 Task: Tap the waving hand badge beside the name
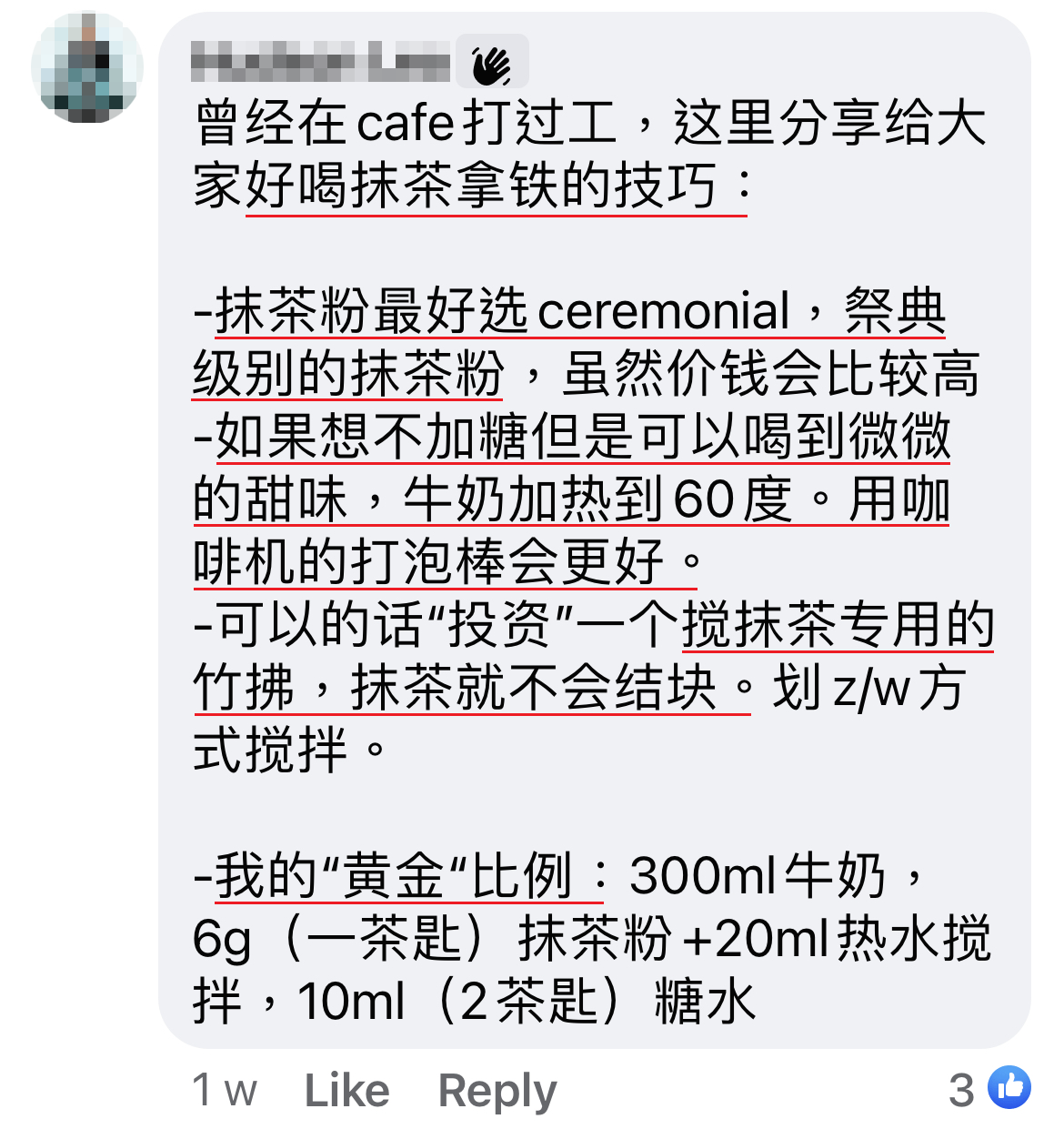coord(491,63)
